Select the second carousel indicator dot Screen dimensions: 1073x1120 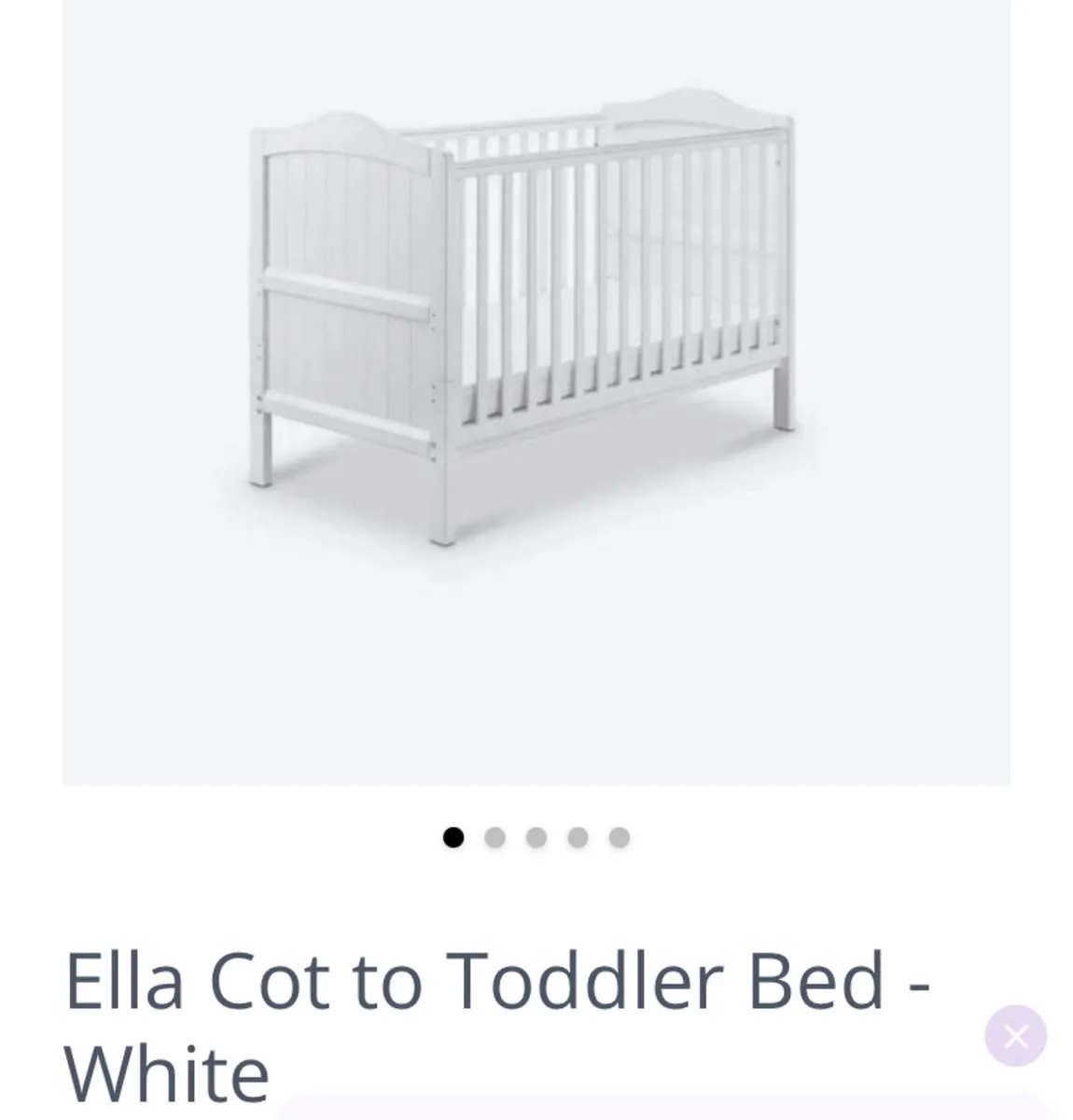tap(494, 838)
